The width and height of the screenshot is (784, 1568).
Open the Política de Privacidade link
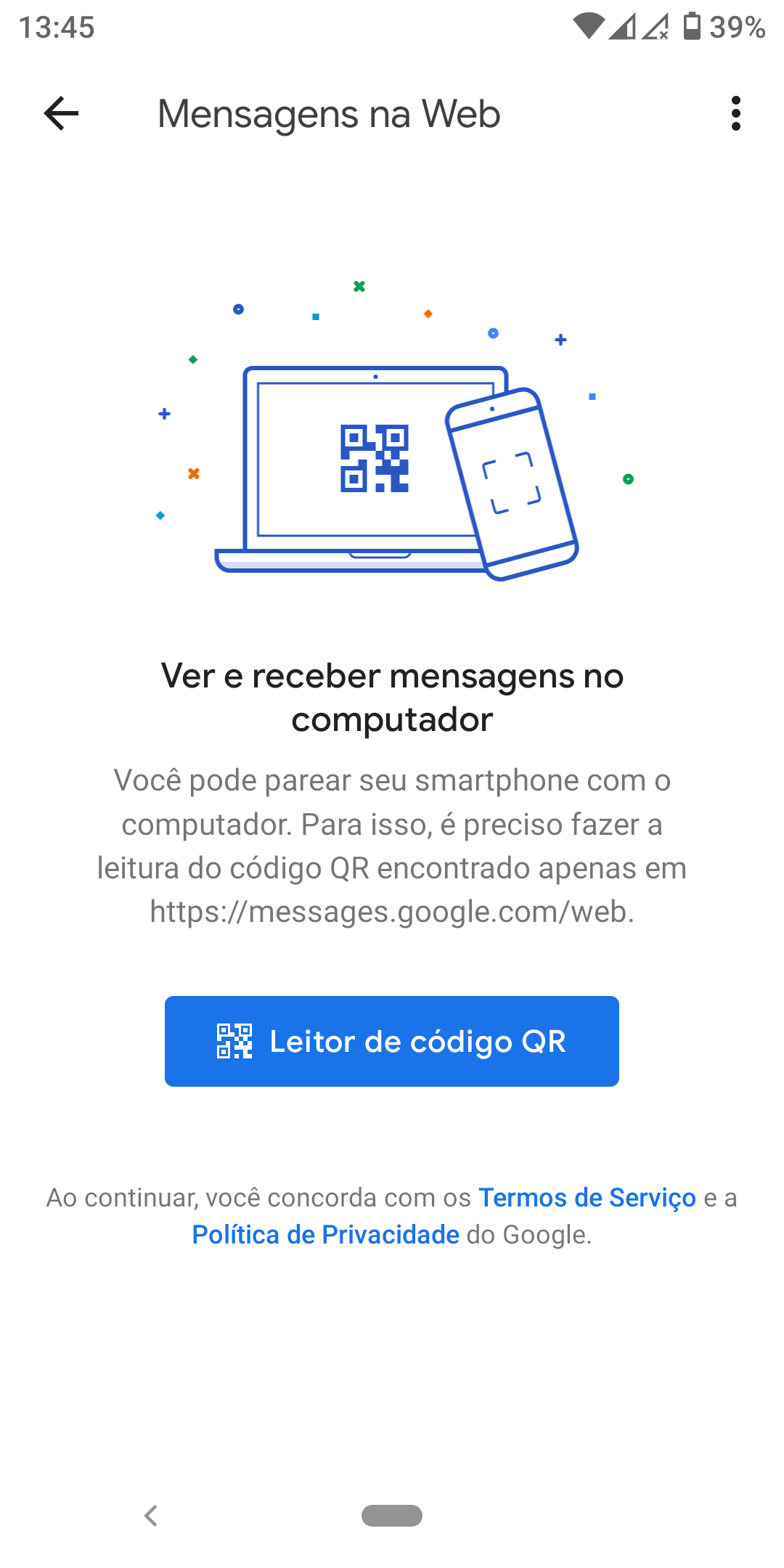pos(324,1234)
